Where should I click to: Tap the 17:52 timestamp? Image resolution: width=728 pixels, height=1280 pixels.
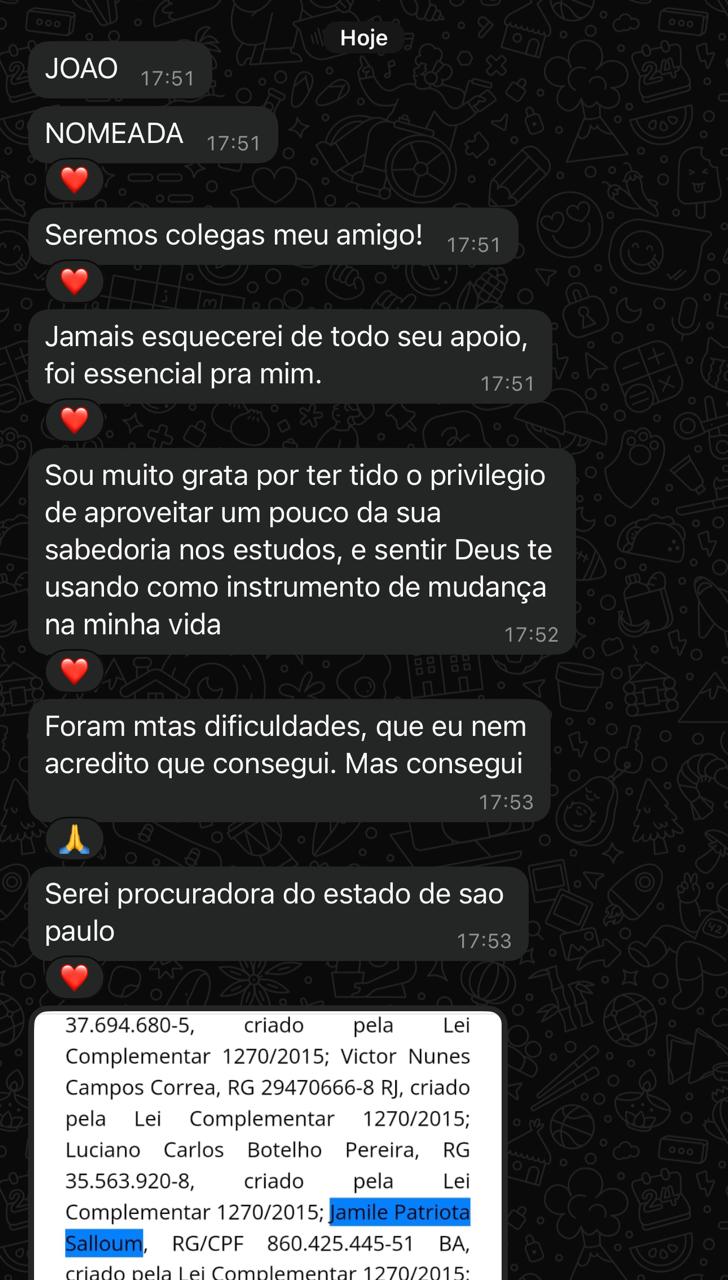tap(532, 634)
